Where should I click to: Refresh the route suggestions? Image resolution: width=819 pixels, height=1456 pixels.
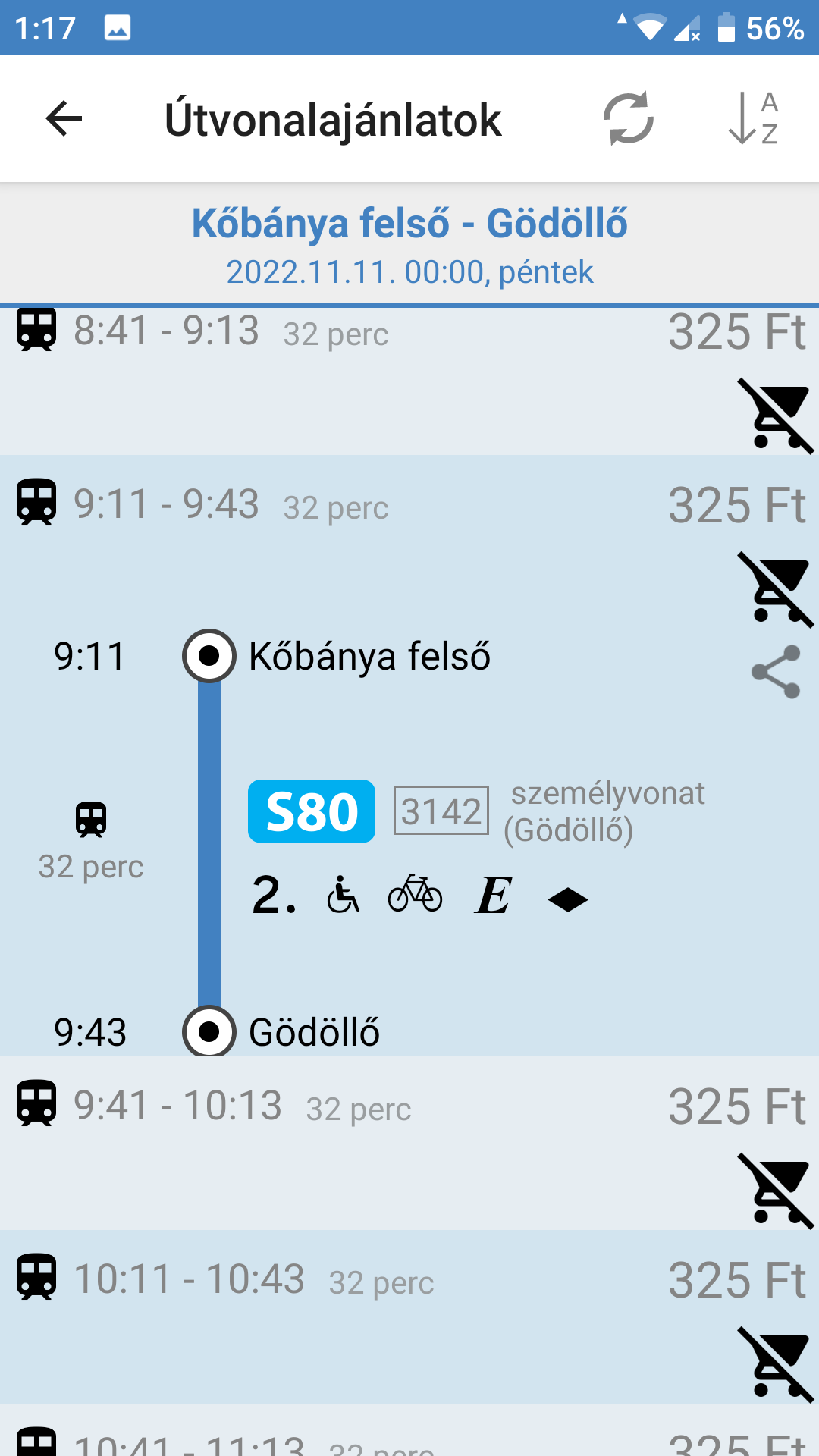[629, 118]
